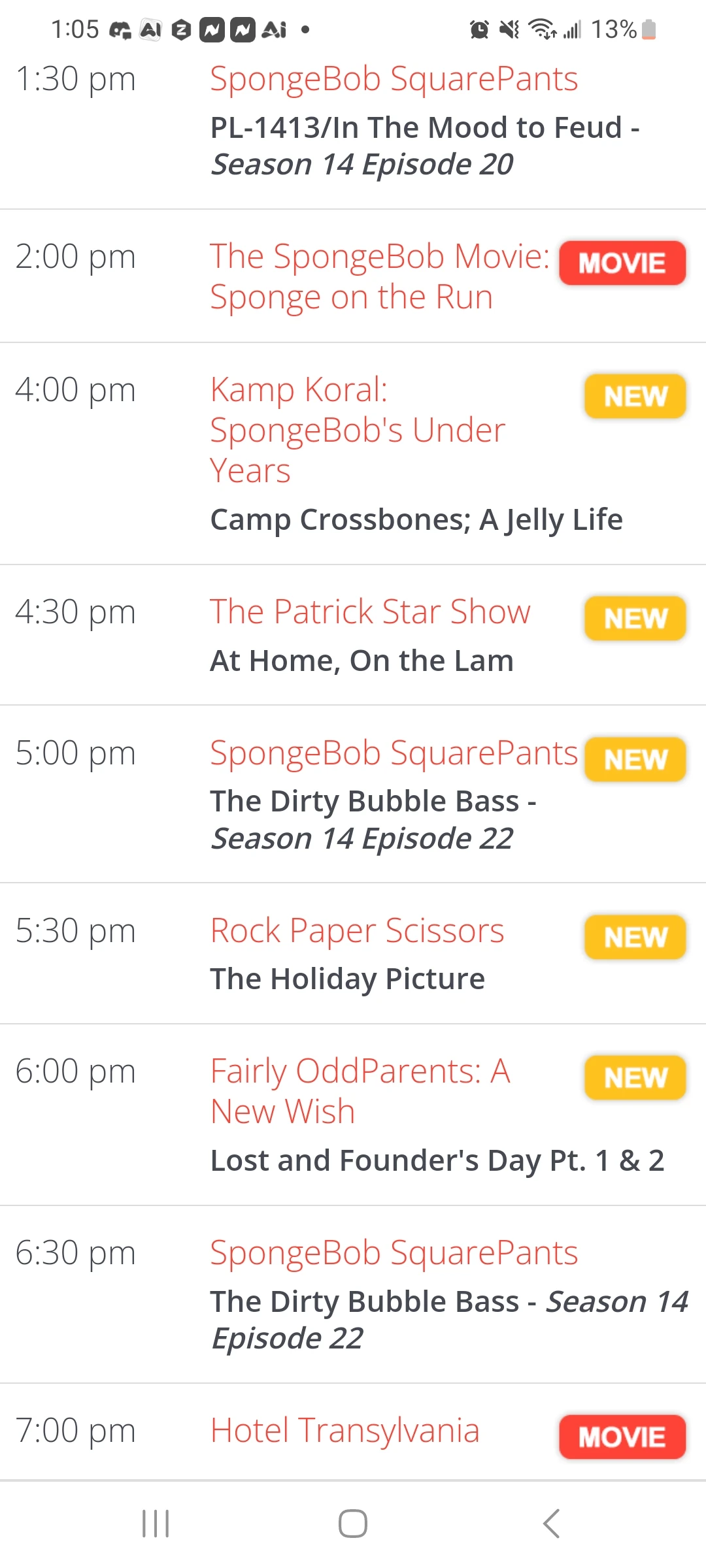Select the Hotel Transylvania movie title
The height and width of the screenshot is (1568, 706).
tap(344, 1430)
